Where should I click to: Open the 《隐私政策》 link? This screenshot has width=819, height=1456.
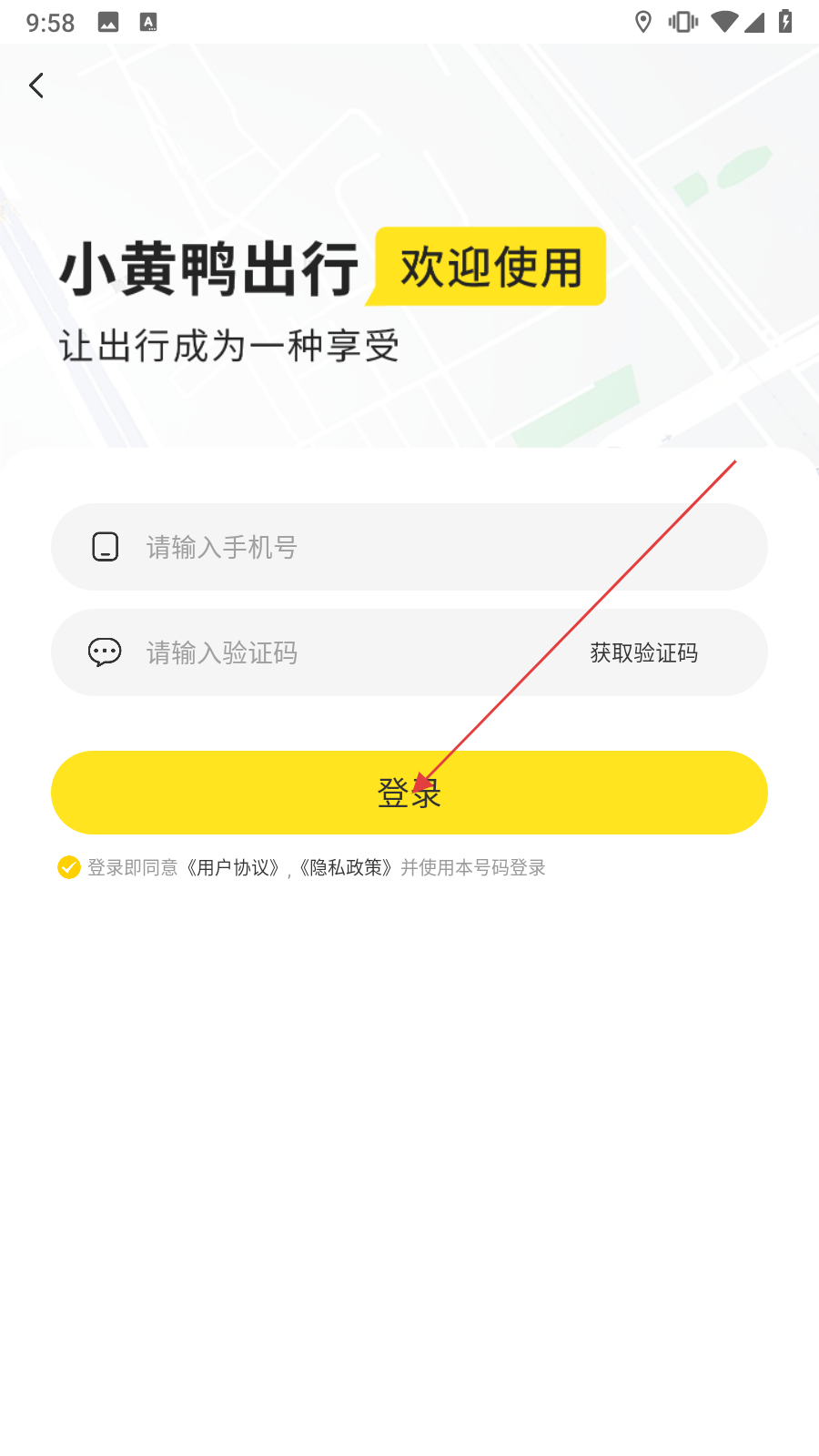(x=347, y=868)
